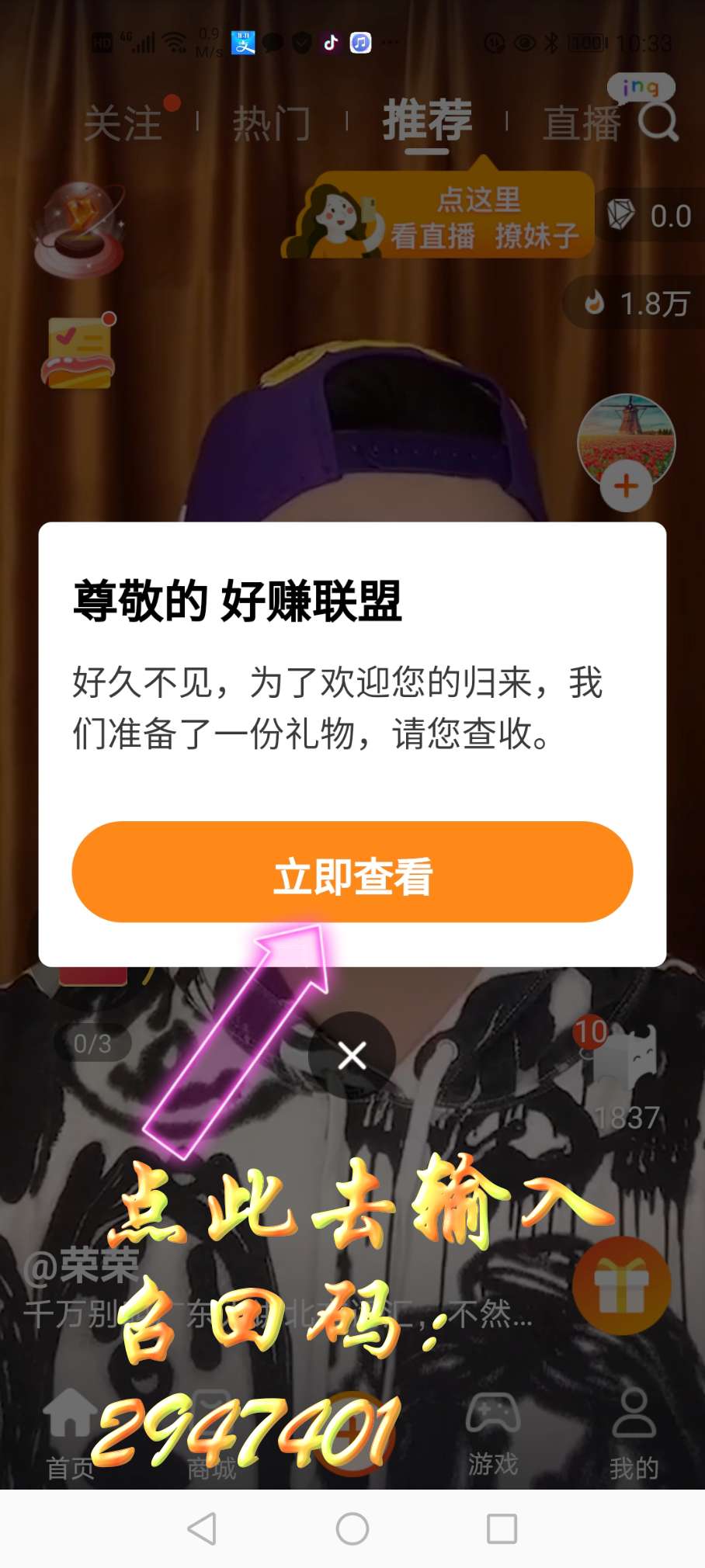Open the 我的 profile tab
Screen dimensions: 705x1568
[x=634, y=1433]
